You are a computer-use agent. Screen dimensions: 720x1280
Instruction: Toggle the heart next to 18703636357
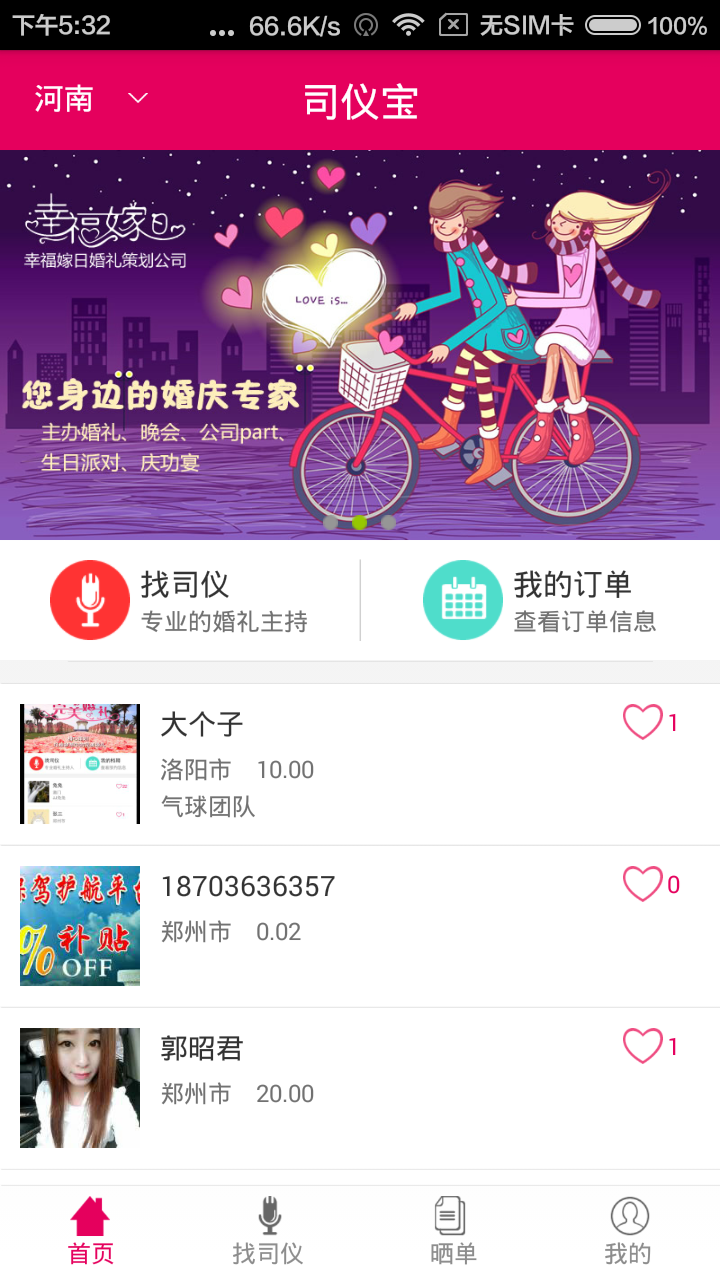pos(641,884)
